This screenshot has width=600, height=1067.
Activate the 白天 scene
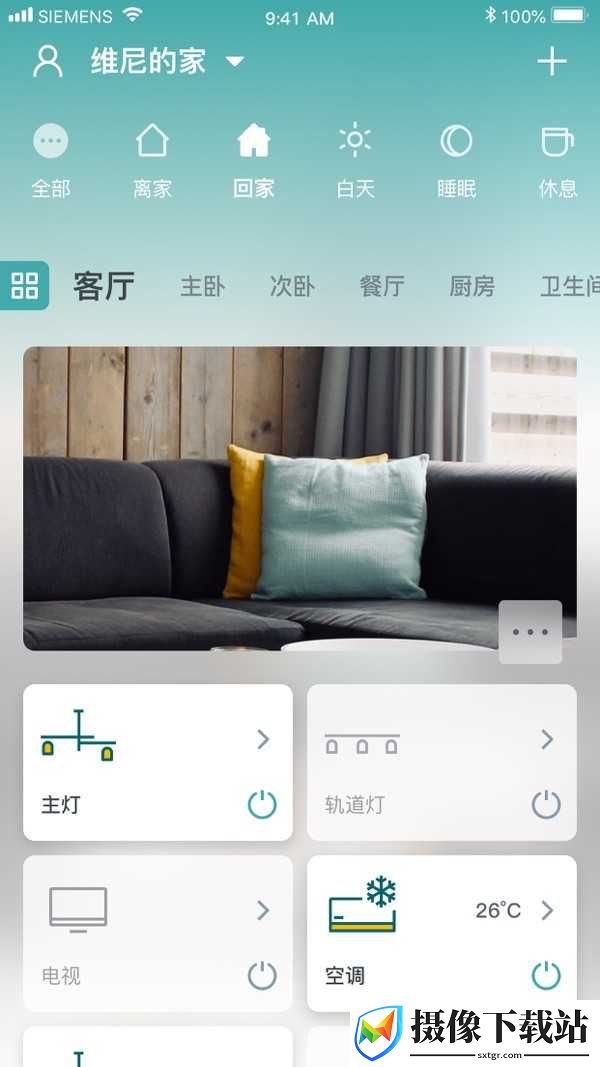(x=355, y=161)
